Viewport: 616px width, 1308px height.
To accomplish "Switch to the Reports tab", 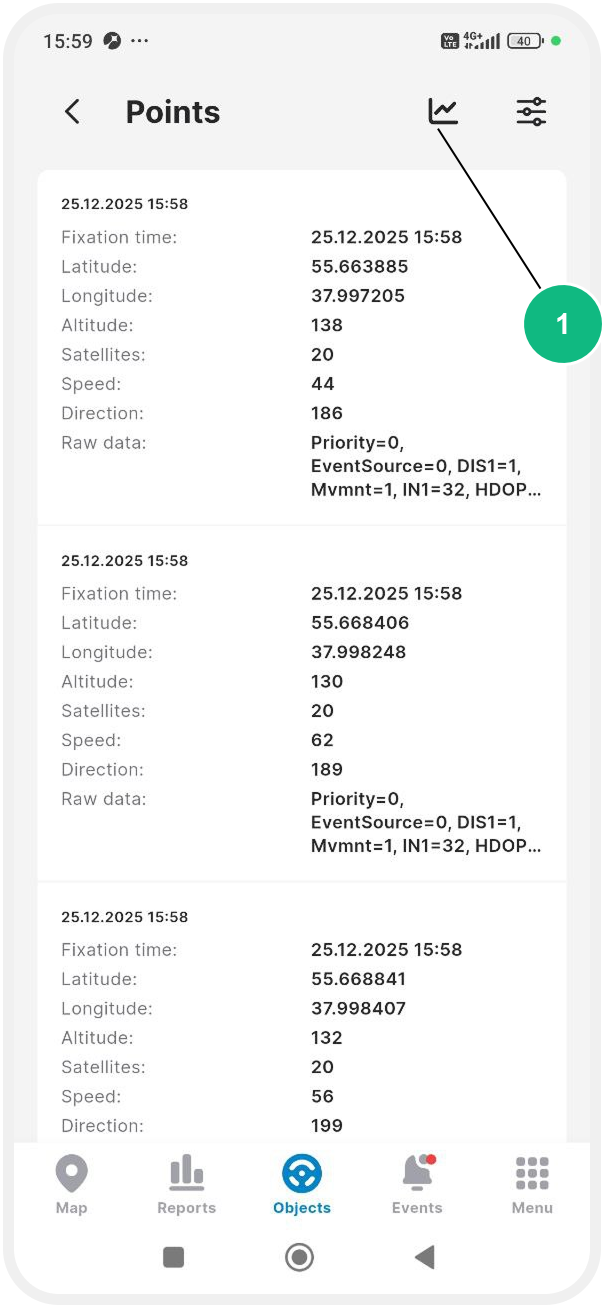I will pyautogui.click(x=187, y=1184).
